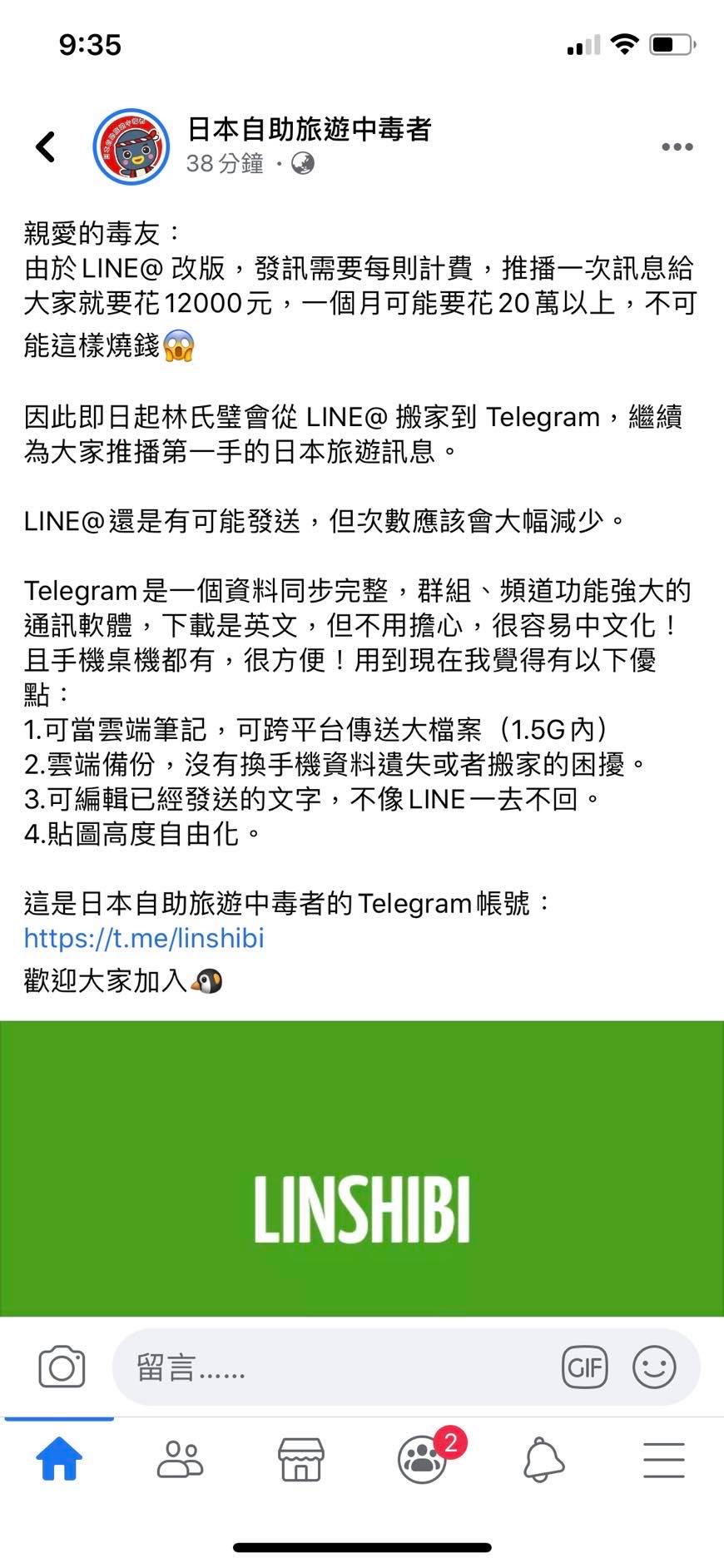Switch to the Friends tab
Image resolution: width=724 pixels, height=1568 pixels.
click(x=180, y=1460)
